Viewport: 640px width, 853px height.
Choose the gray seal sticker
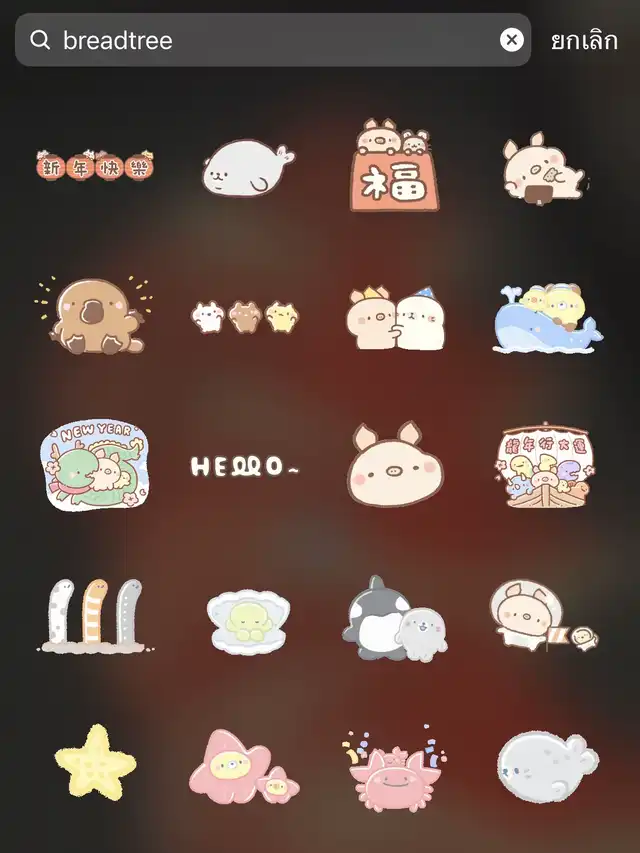click(x=247, y=167)
